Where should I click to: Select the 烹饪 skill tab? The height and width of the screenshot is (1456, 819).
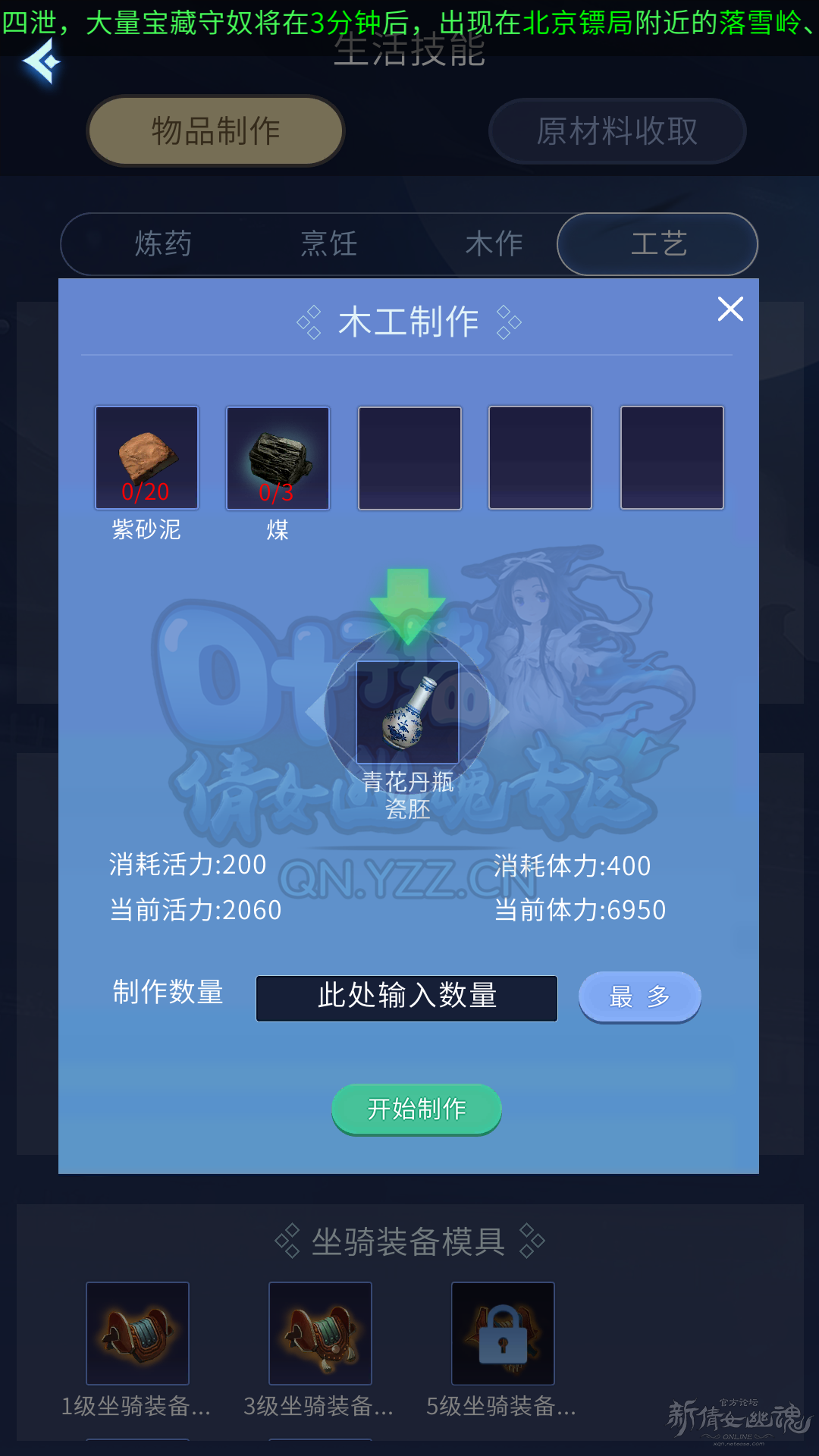[x=328, y=243]
